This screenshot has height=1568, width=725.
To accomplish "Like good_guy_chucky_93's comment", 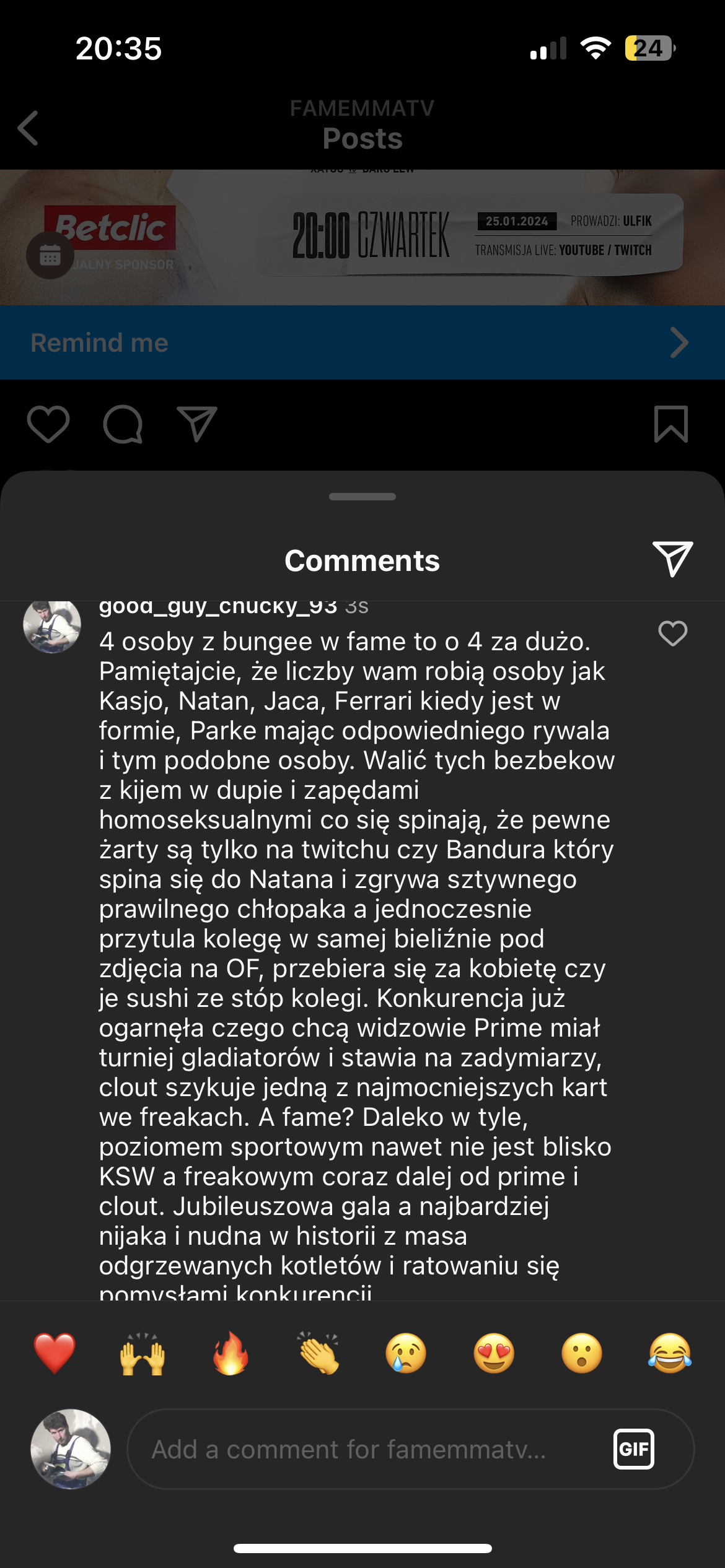I will [x=672, y=634].
